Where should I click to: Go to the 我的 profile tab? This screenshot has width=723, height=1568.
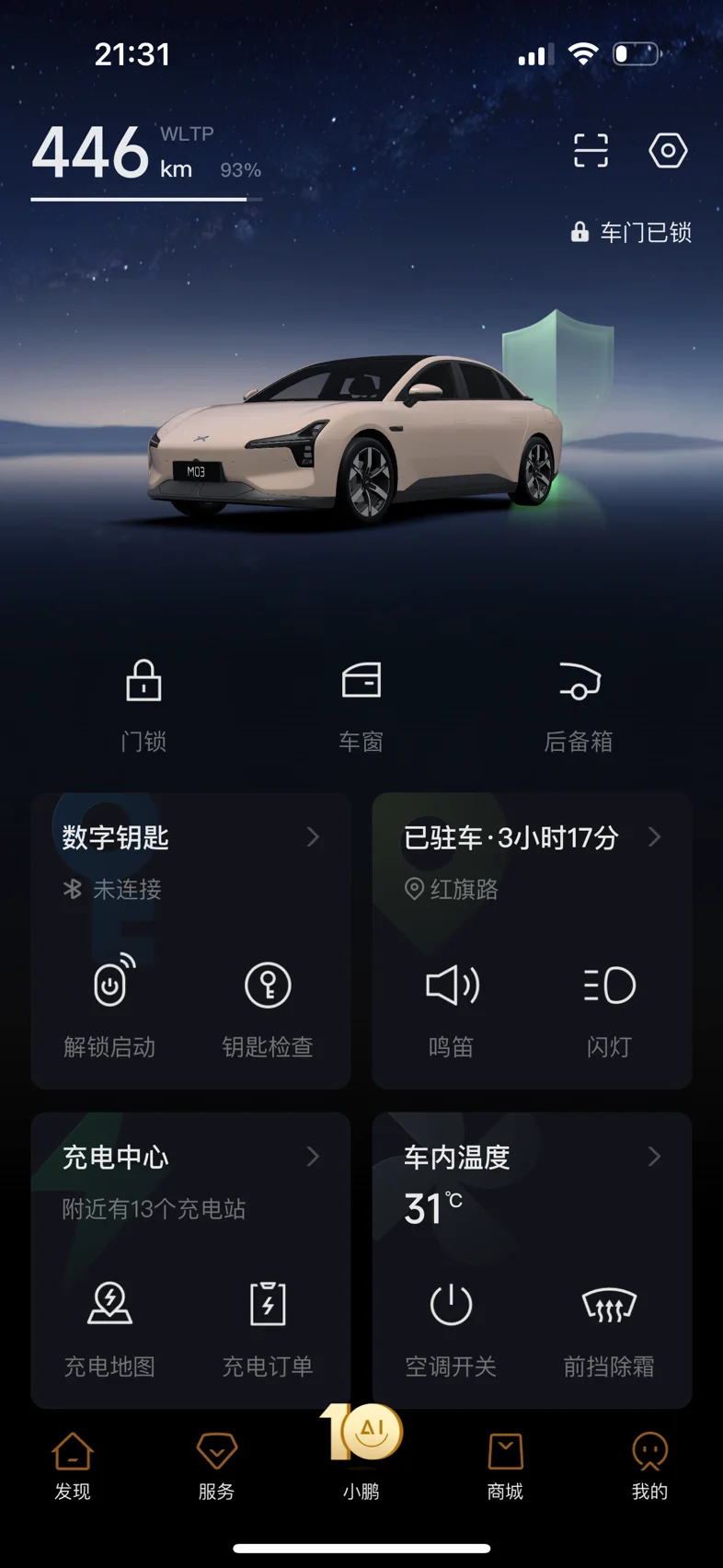pos(649,1466)
